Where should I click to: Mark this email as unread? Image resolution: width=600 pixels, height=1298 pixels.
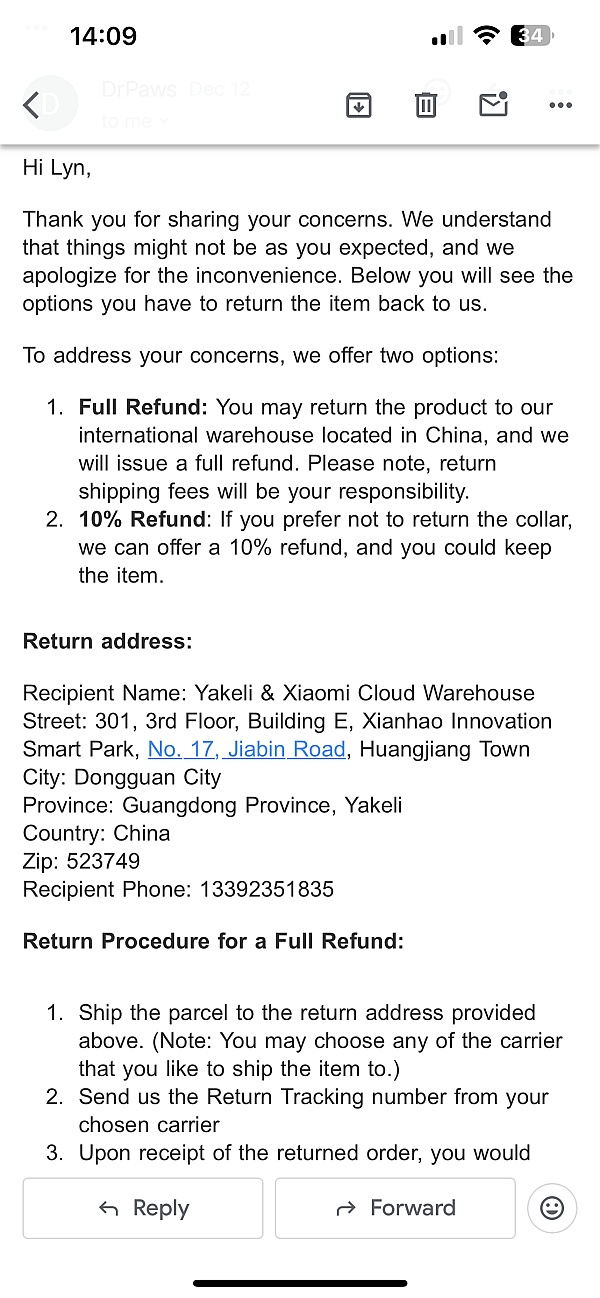(494, 104)
